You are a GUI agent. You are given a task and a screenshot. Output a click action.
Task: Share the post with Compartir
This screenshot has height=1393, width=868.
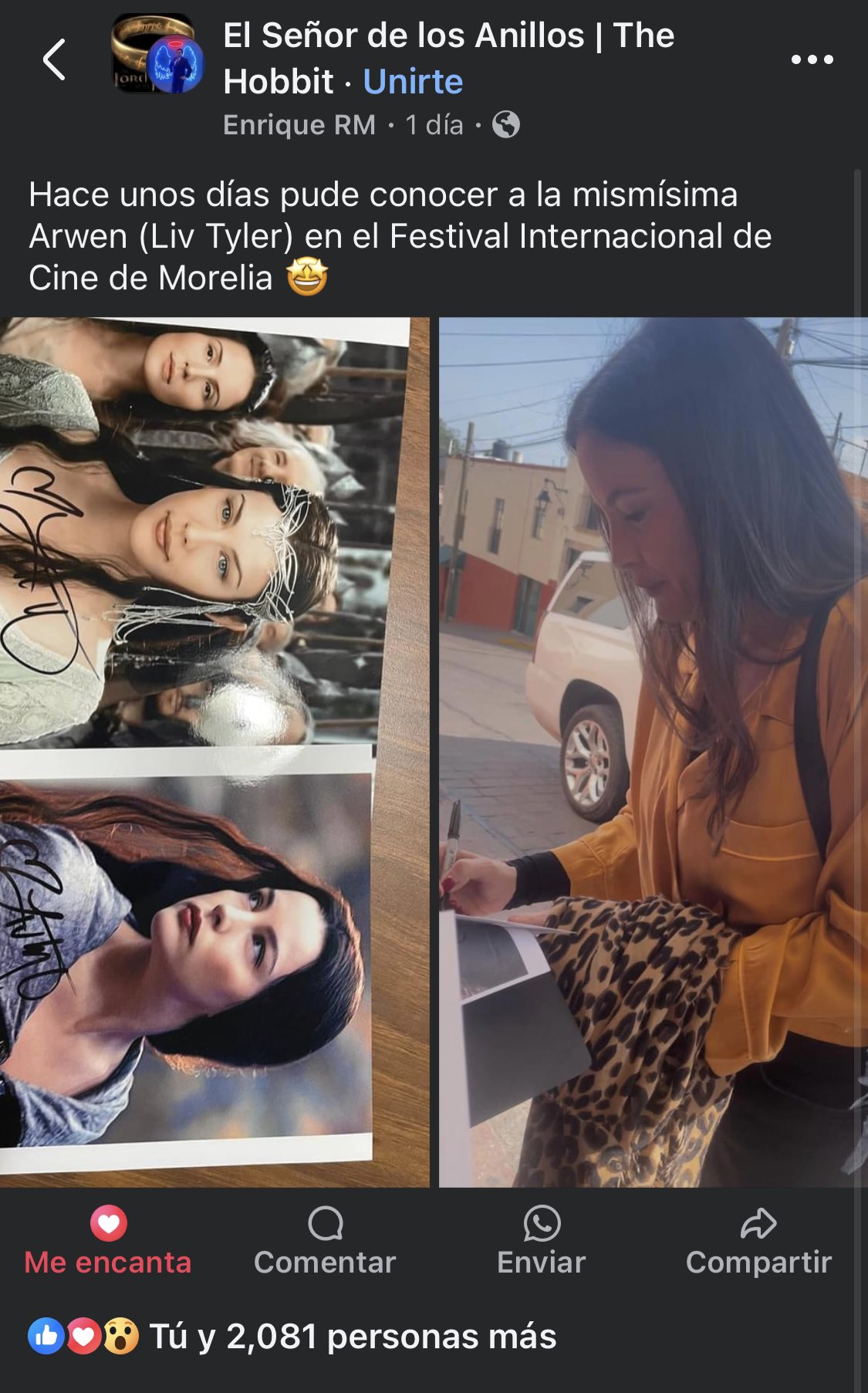pyautogui.click(x=758, y=1241)
